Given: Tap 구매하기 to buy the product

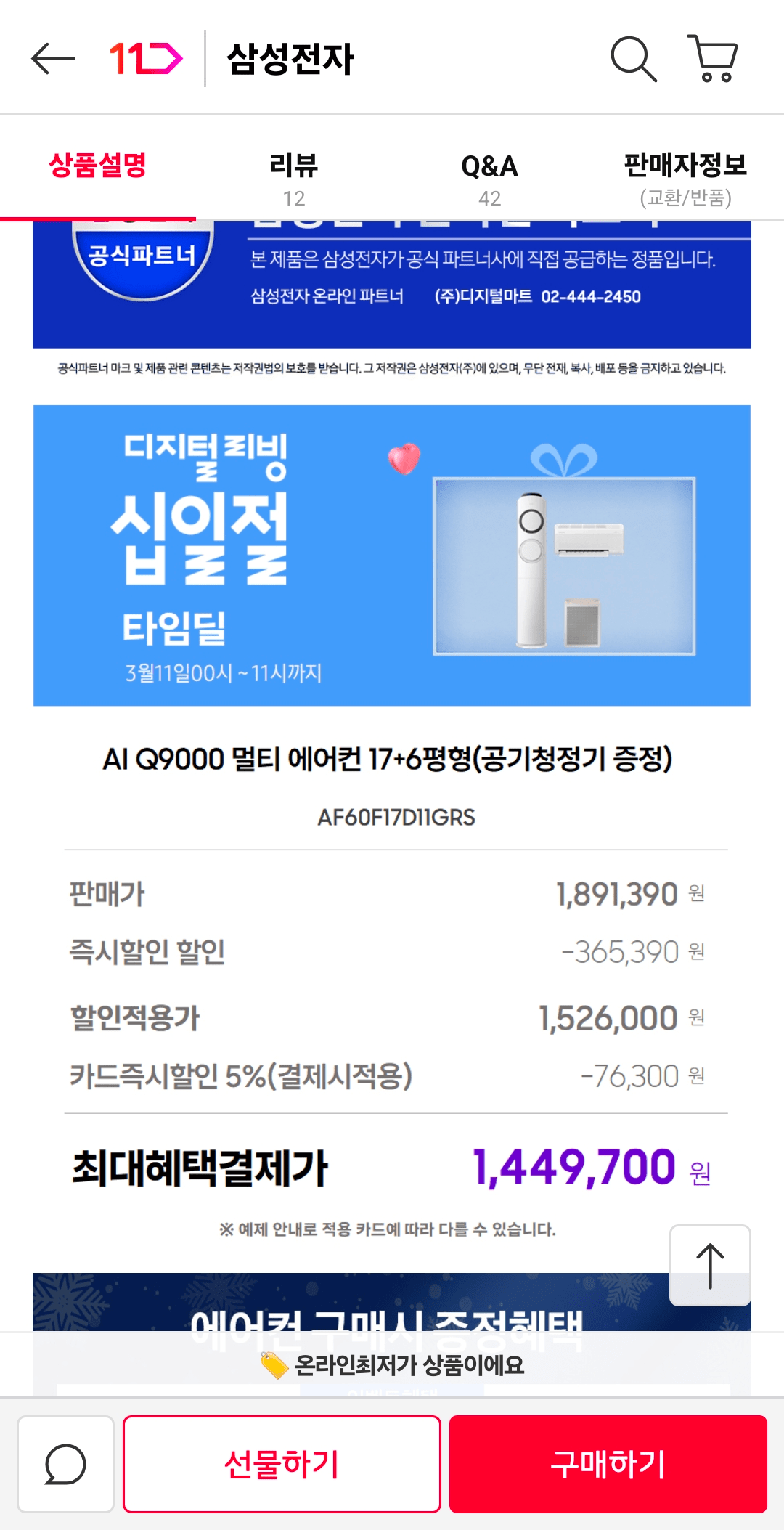Looking at the screenshot, I should pyautogui.click(x=608, y=1464).
